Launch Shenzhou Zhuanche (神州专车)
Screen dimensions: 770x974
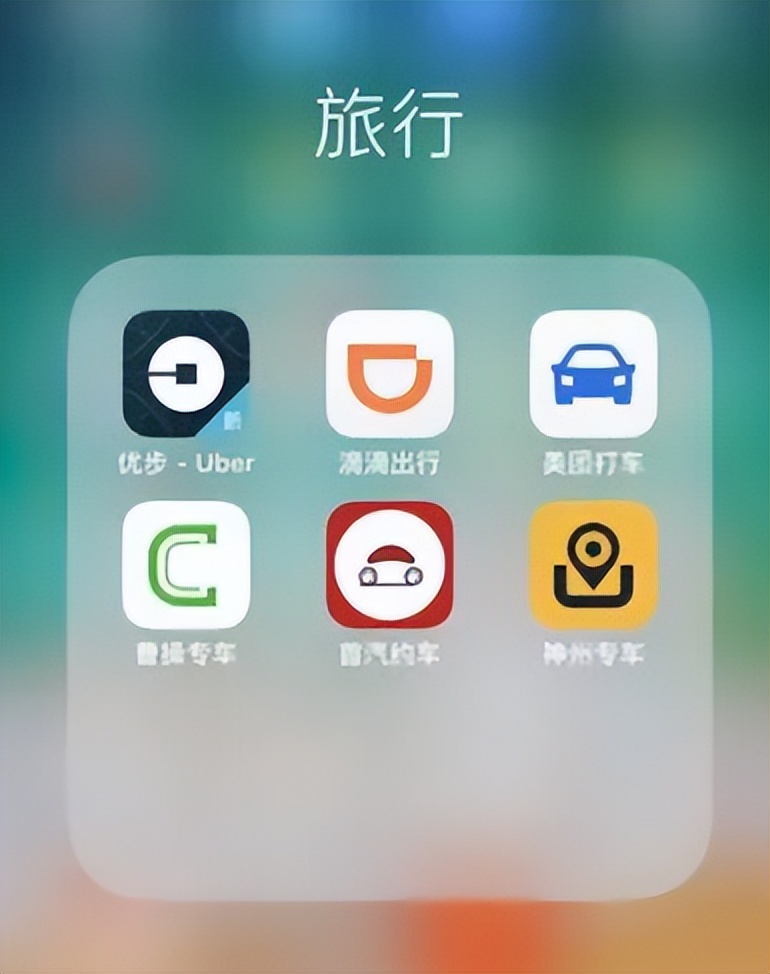tap(592, 563)
